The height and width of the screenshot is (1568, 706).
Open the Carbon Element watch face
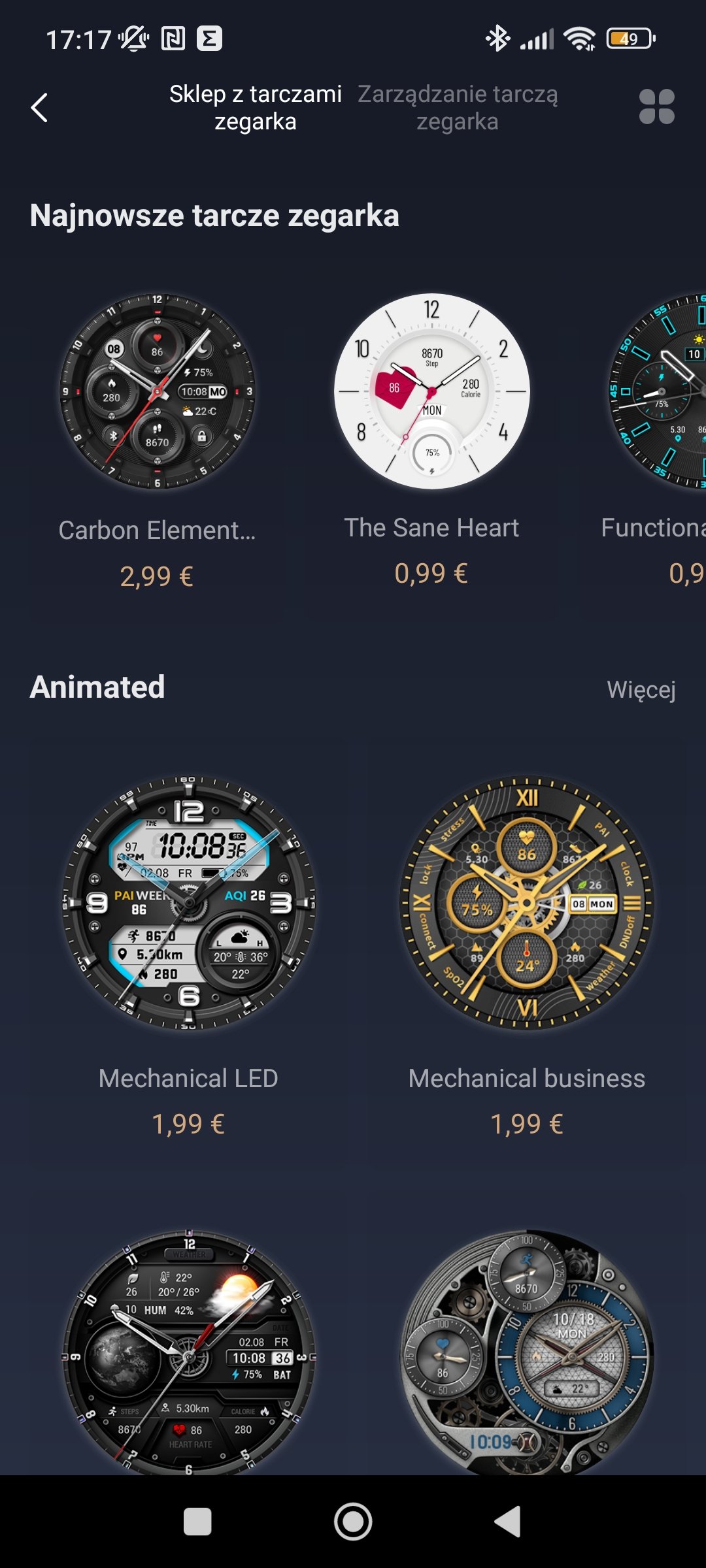click(x=157, y=392)
